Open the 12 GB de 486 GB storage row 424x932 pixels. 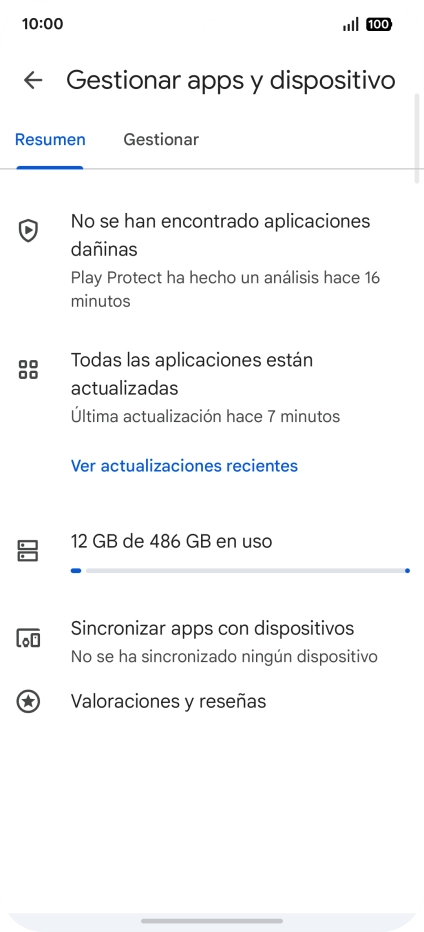coord(212,551)
